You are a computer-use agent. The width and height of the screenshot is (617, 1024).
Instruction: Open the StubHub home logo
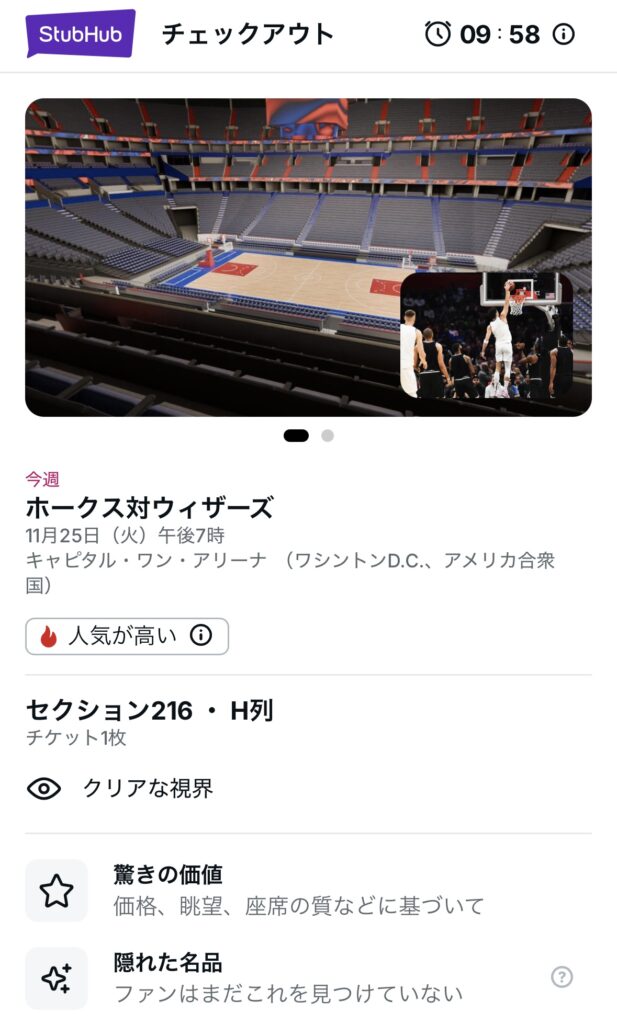click(81, 34)
